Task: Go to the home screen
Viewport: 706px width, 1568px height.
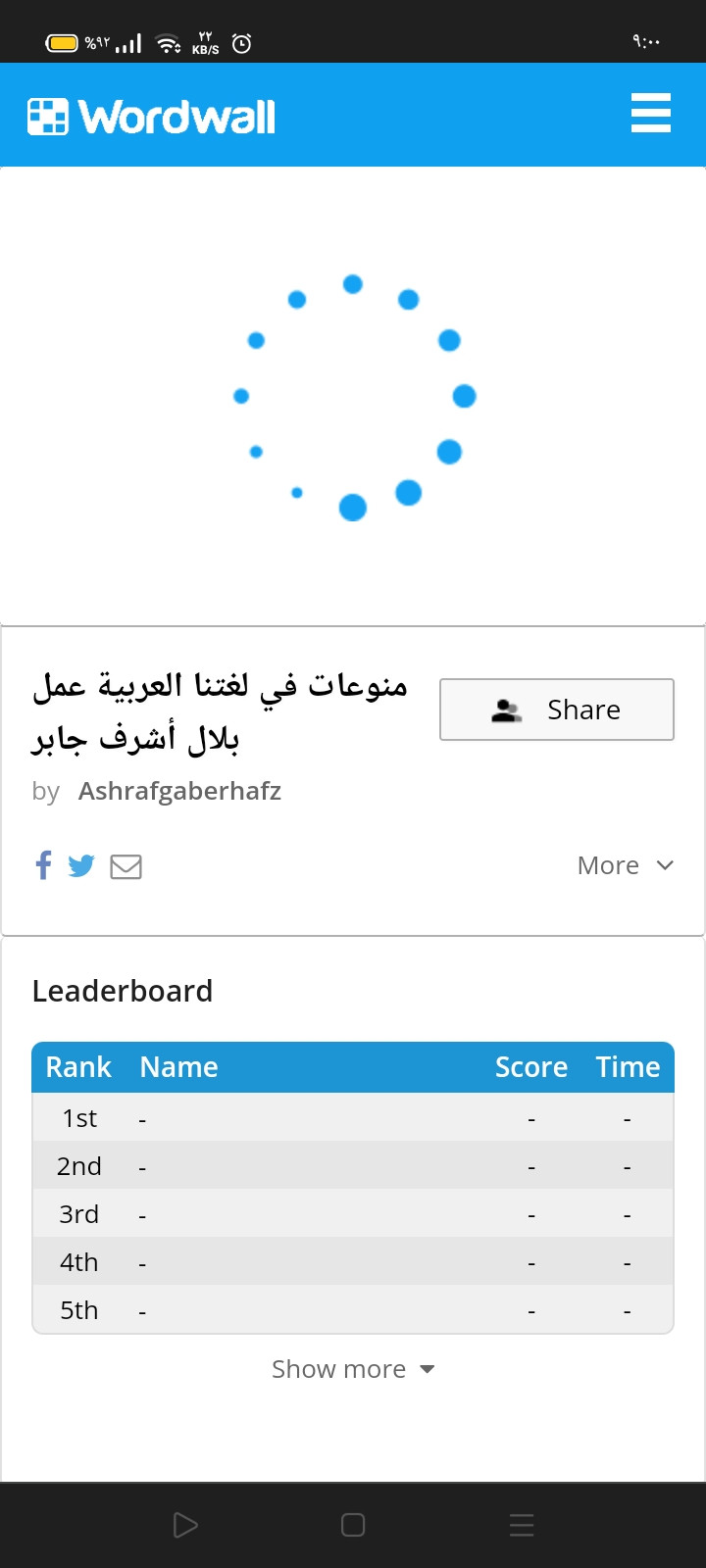Action: click(353, 1525)
